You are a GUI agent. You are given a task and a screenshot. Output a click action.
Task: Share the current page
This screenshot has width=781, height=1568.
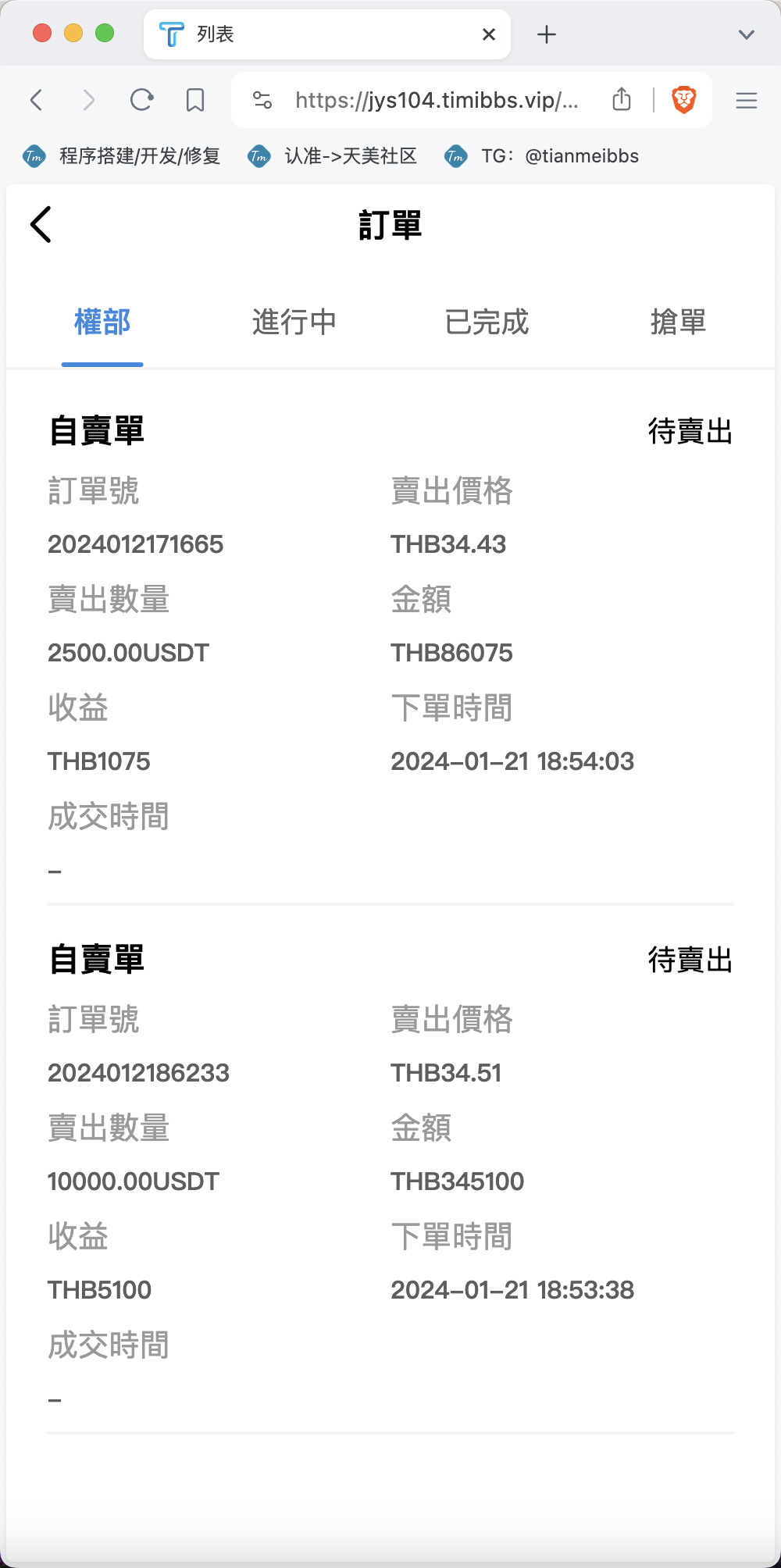tap(622, 99)
